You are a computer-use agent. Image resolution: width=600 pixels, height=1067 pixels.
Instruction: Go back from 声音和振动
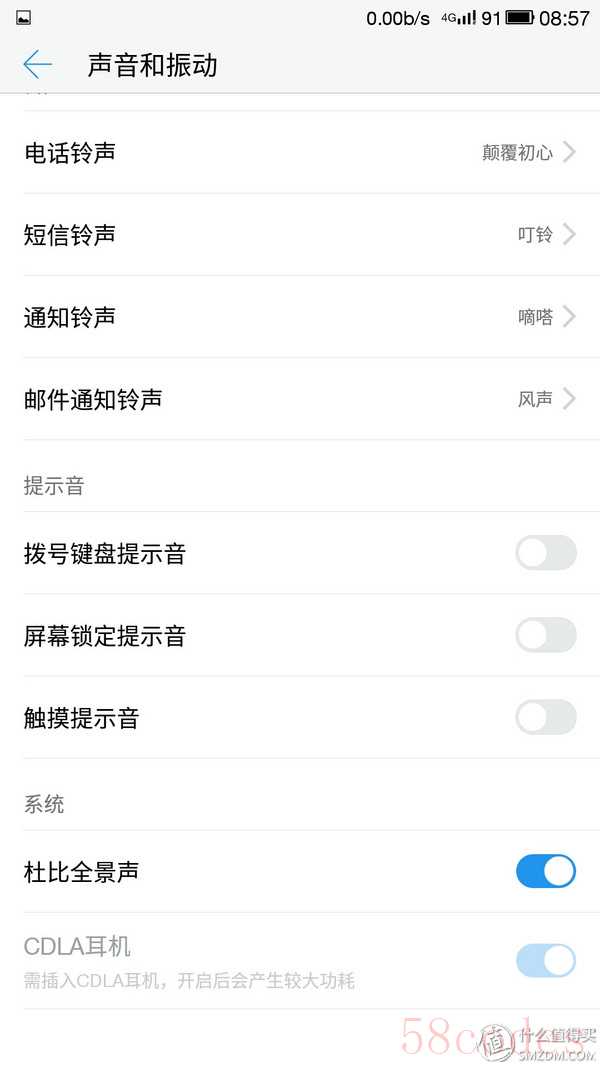[37, 65]
